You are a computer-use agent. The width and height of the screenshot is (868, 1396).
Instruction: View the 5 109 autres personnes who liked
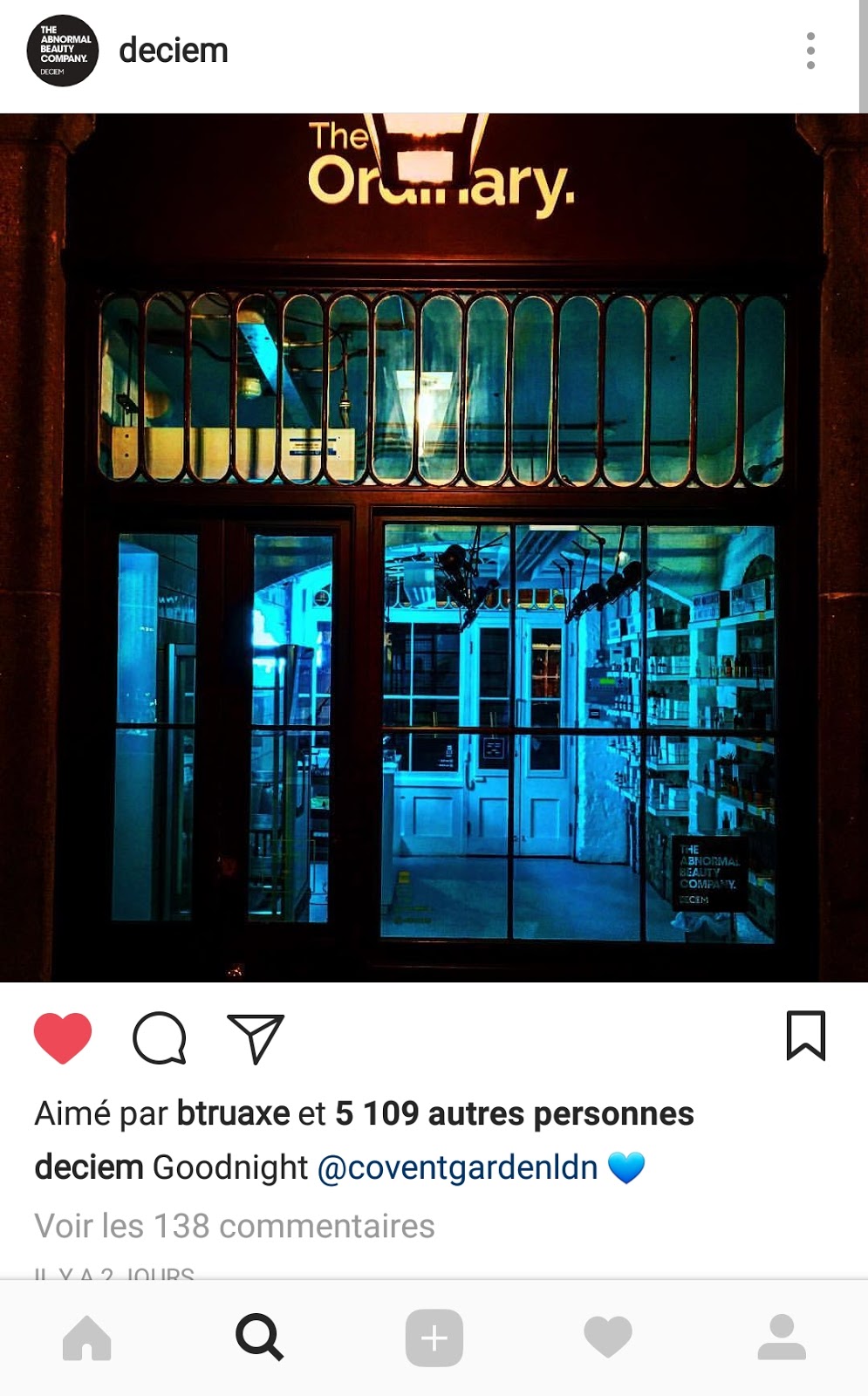(x=514, y=1113)
